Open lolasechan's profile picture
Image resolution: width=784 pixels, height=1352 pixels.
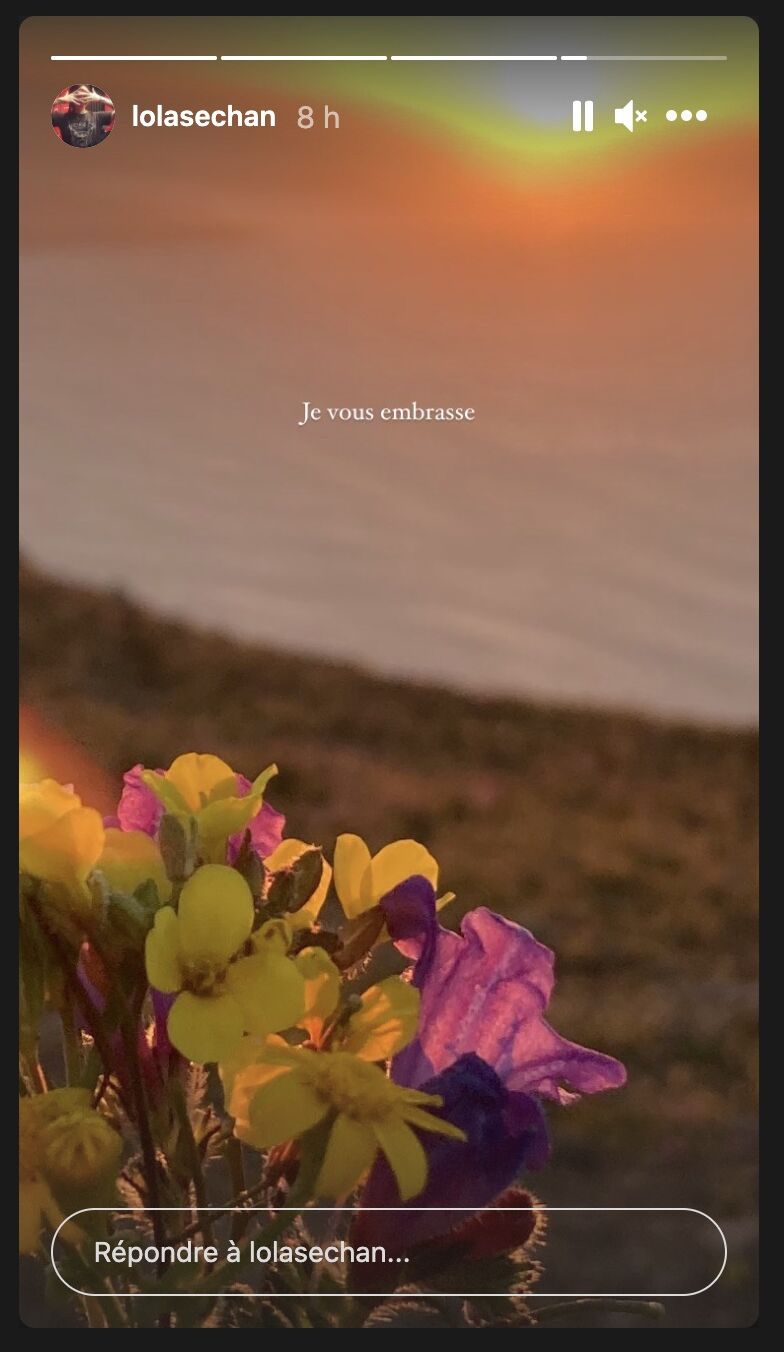(83, 116)
